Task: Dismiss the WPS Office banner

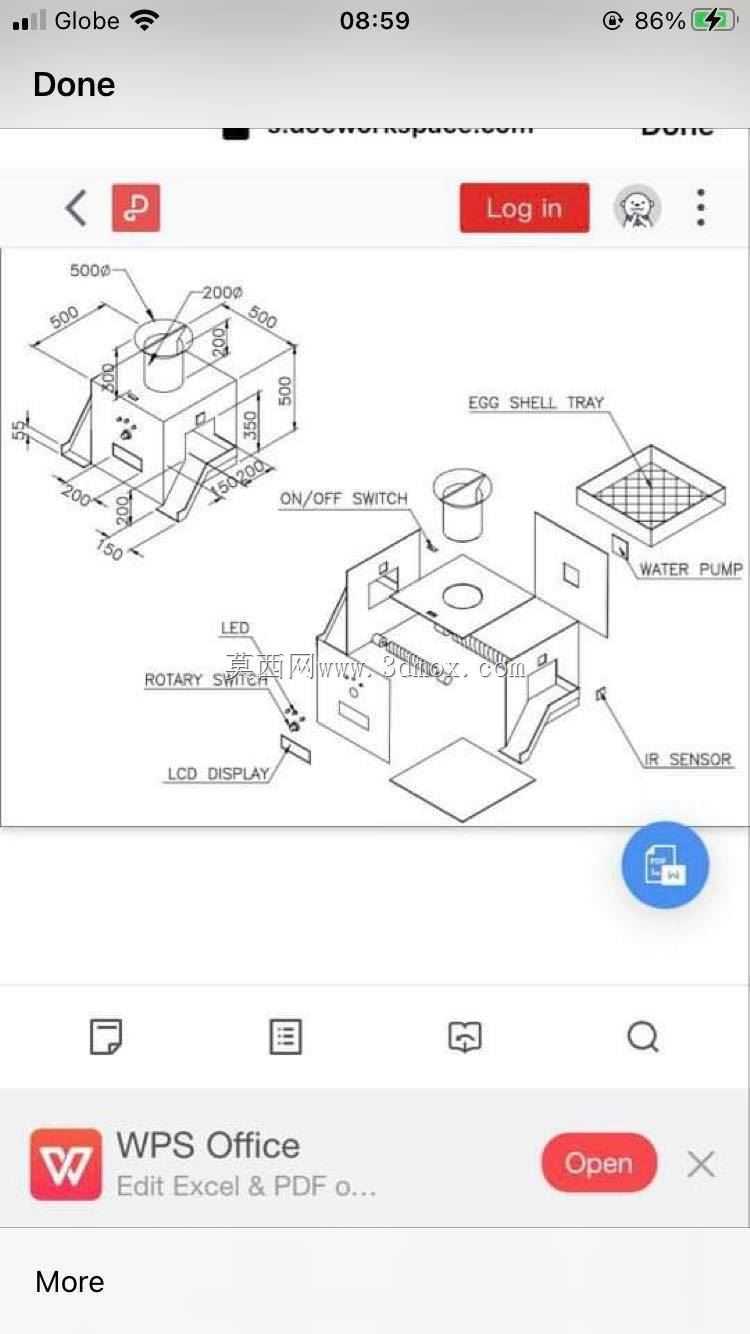Action: tap(701, 1163)
